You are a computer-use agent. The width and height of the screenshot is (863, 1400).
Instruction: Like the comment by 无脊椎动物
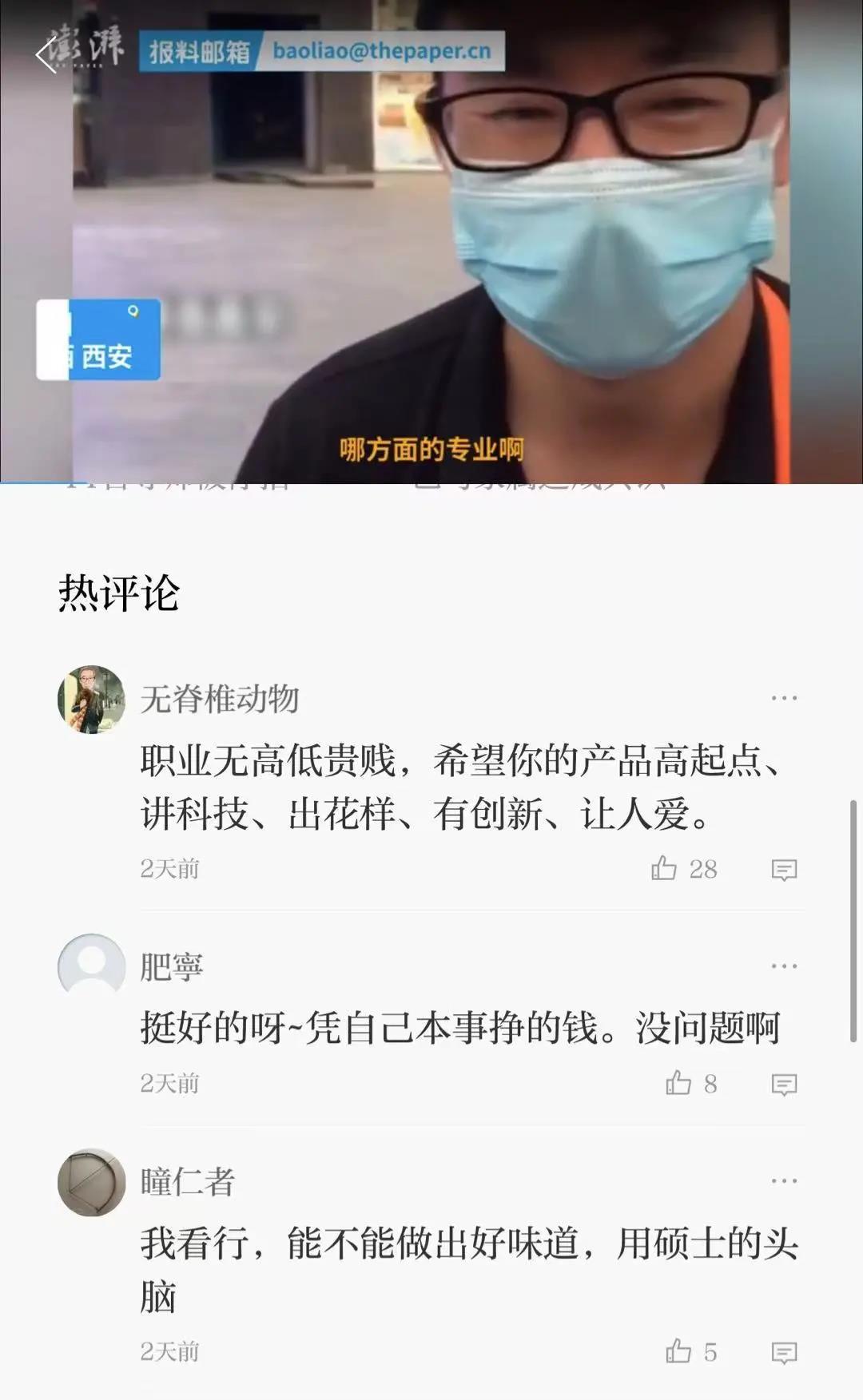pyautogui.click(x=664, y=868)
